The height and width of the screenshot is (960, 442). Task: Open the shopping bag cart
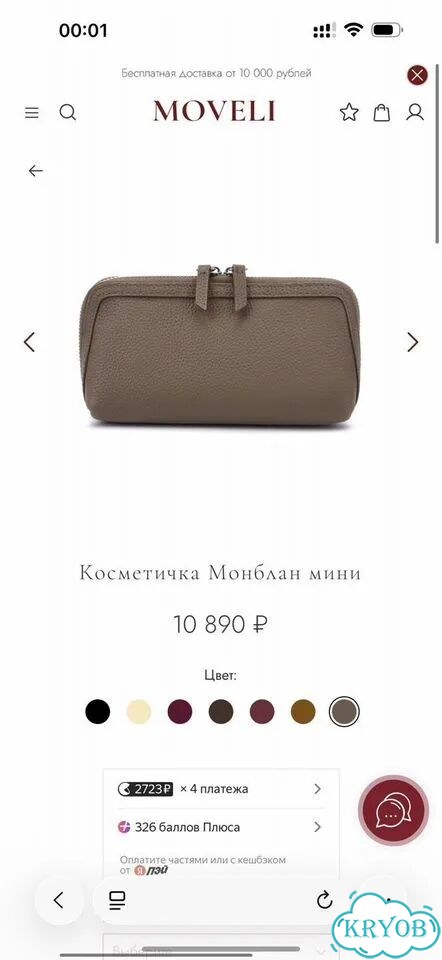[x=382, y=112]
